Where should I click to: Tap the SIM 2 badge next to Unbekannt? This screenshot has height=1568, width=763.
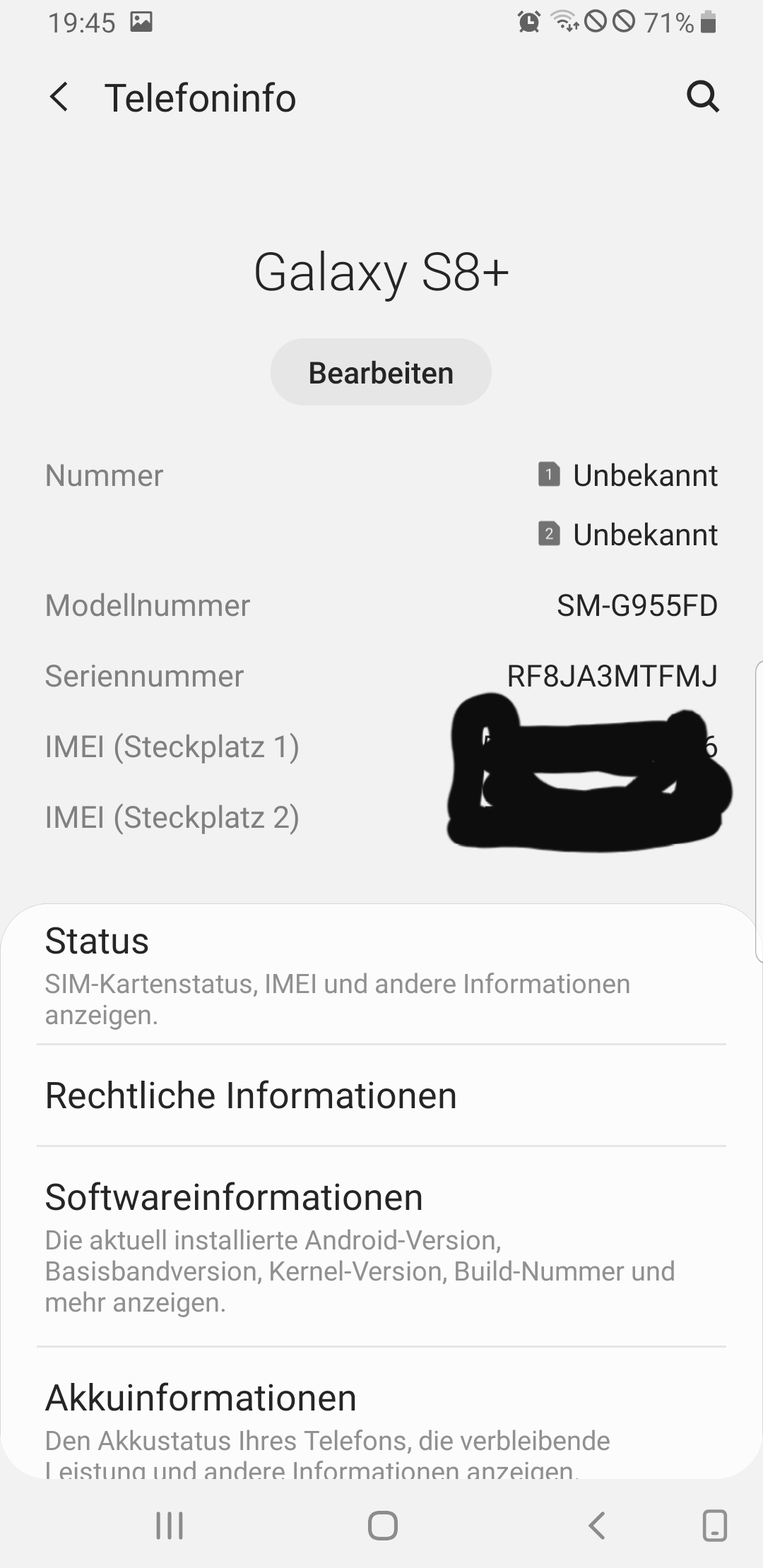point(550,535)
